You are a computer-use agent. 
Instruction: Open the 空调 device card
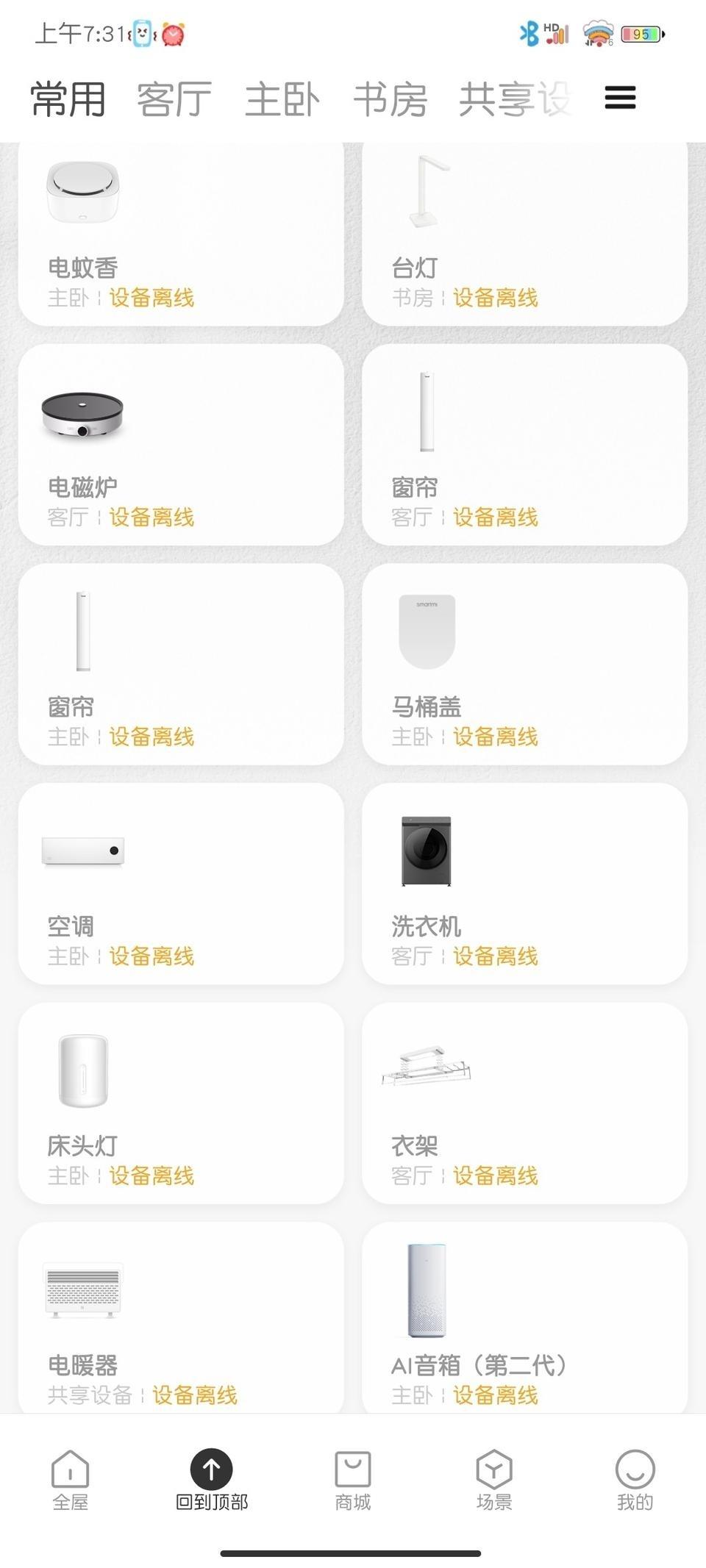click(181, 883)
